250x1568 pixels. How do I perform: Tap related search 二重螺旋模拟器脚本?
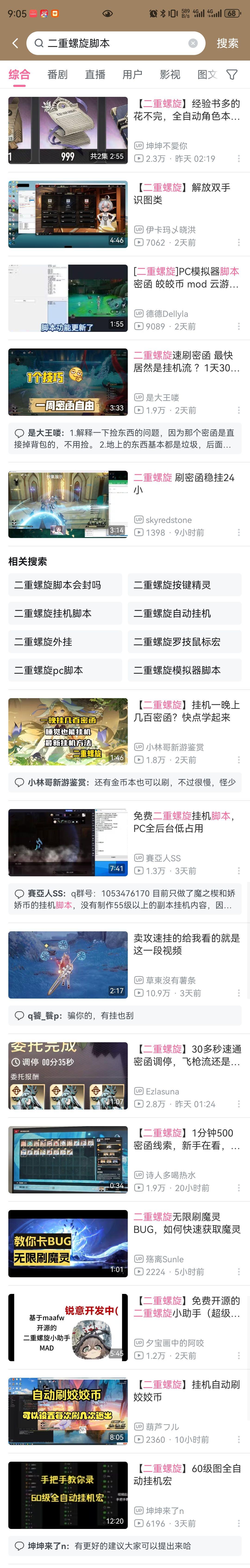[x=185, y=670]
